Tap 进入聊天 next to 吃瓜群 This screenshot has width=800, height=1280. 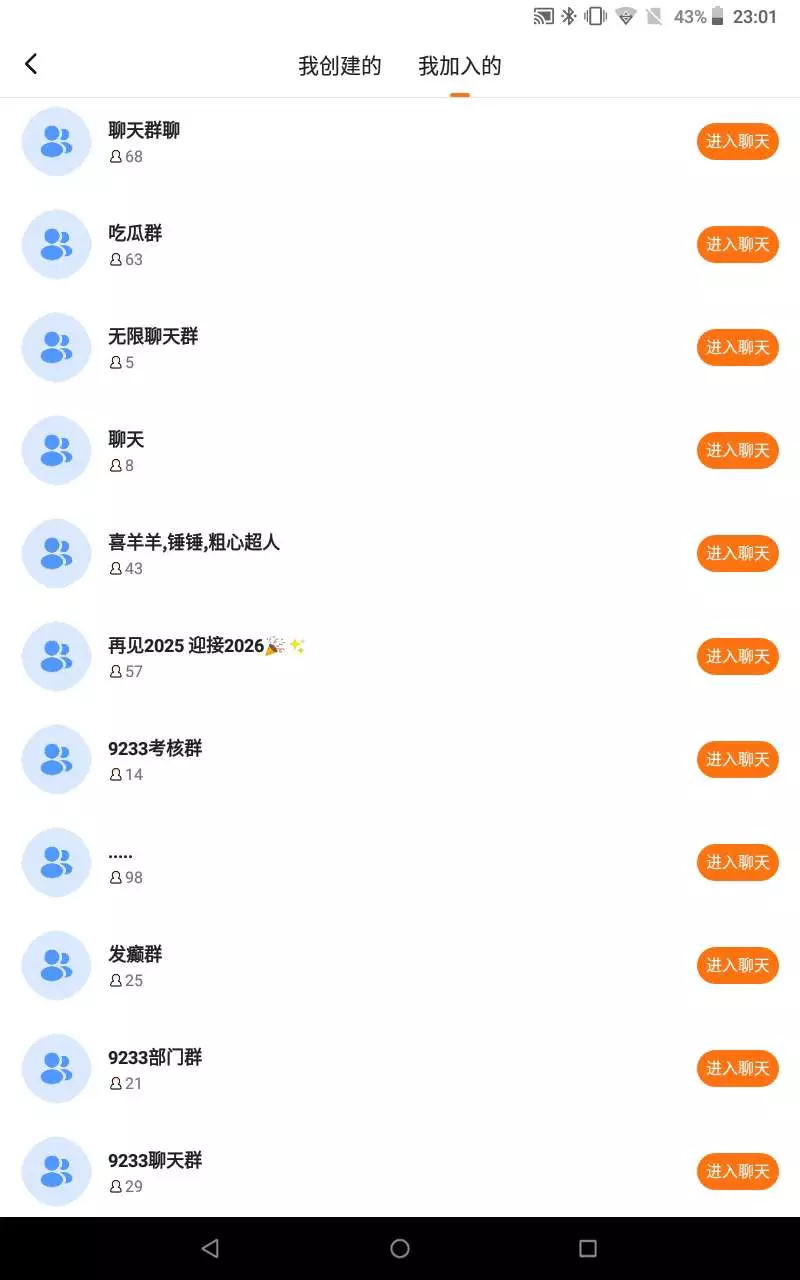(738, 244)
